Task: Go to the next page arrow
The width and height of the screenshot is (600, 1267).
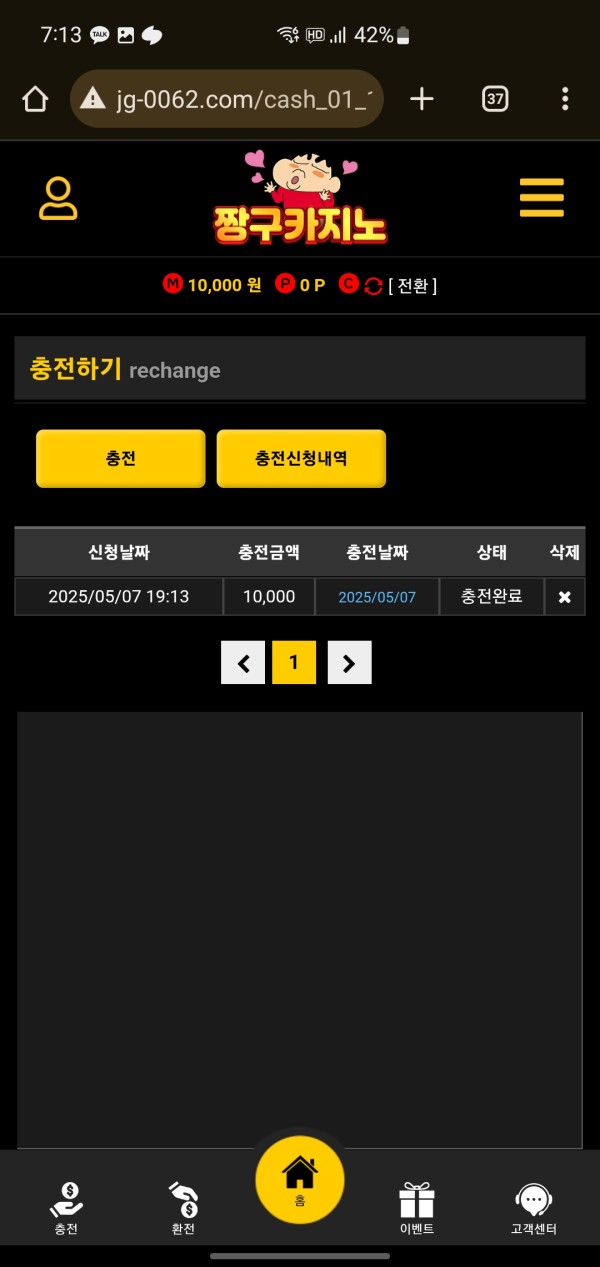Action: [x=349, y=662]
